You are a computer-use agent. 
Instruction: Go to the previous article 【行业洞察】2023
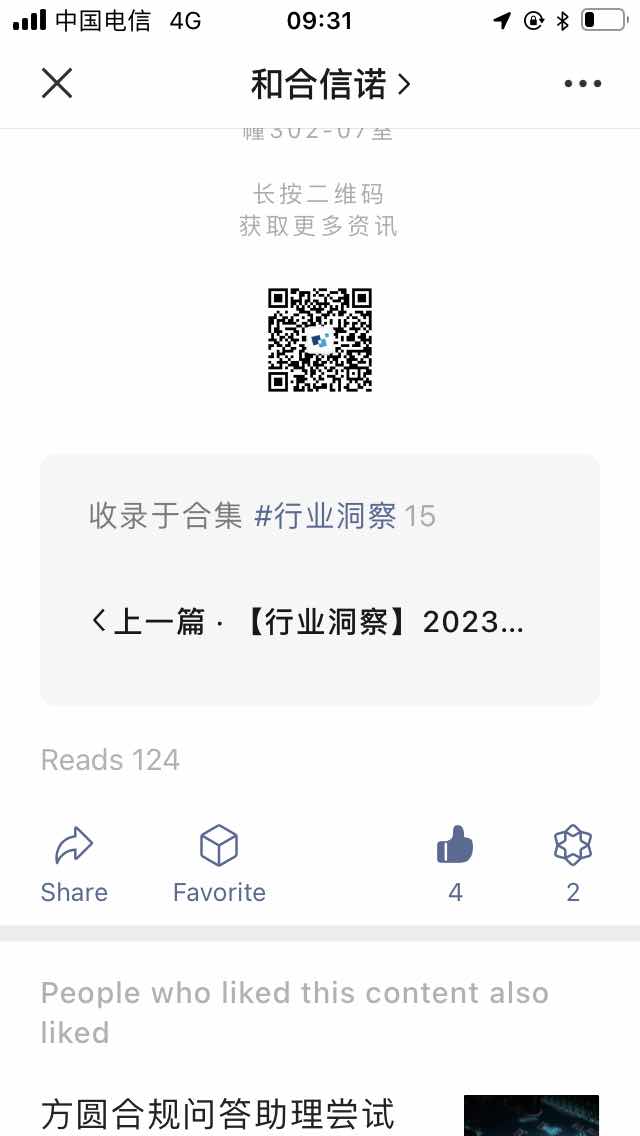click(x=307, y=622)
